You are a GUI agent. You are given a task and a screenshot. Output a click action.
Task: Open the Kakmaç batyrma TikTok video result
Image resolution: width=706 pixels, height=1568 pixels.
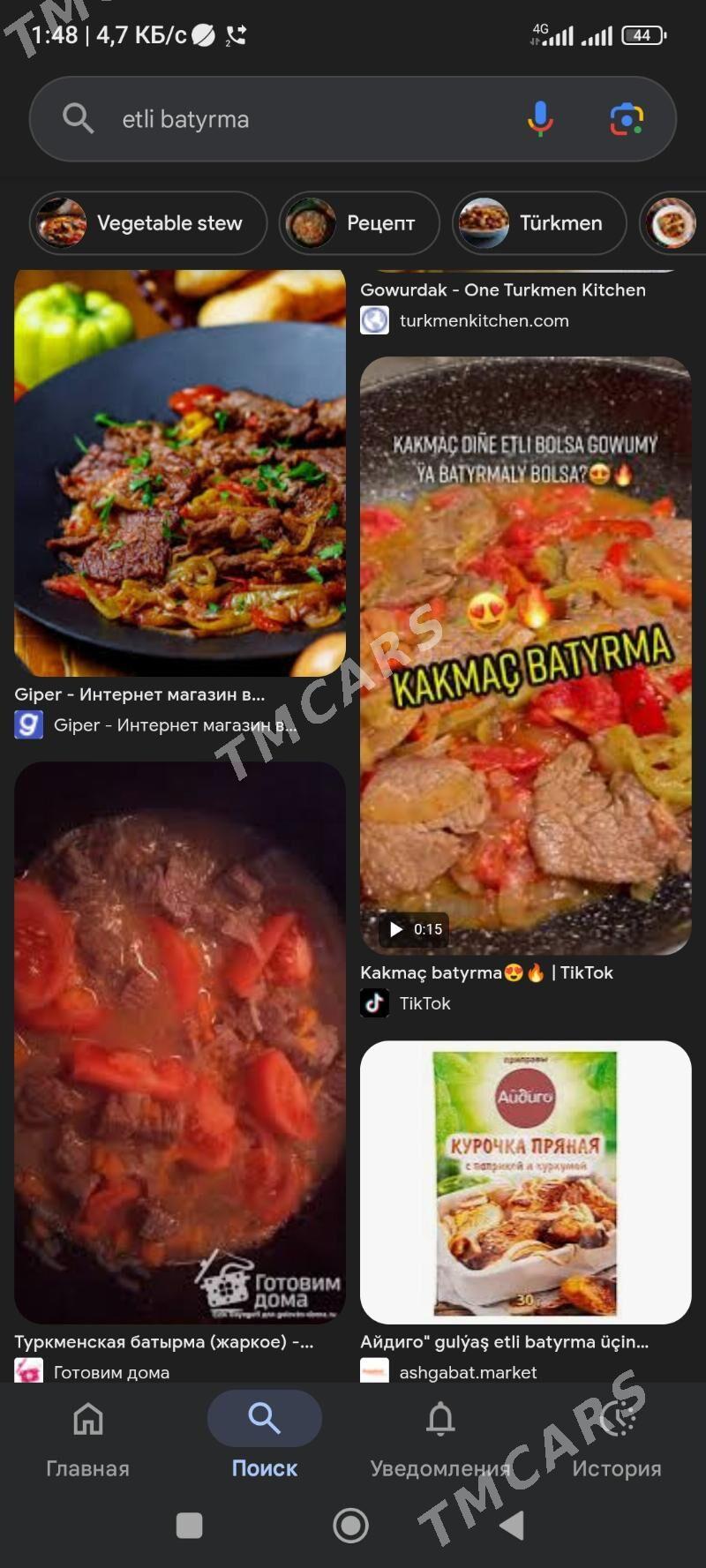click(x=525, y=655)
